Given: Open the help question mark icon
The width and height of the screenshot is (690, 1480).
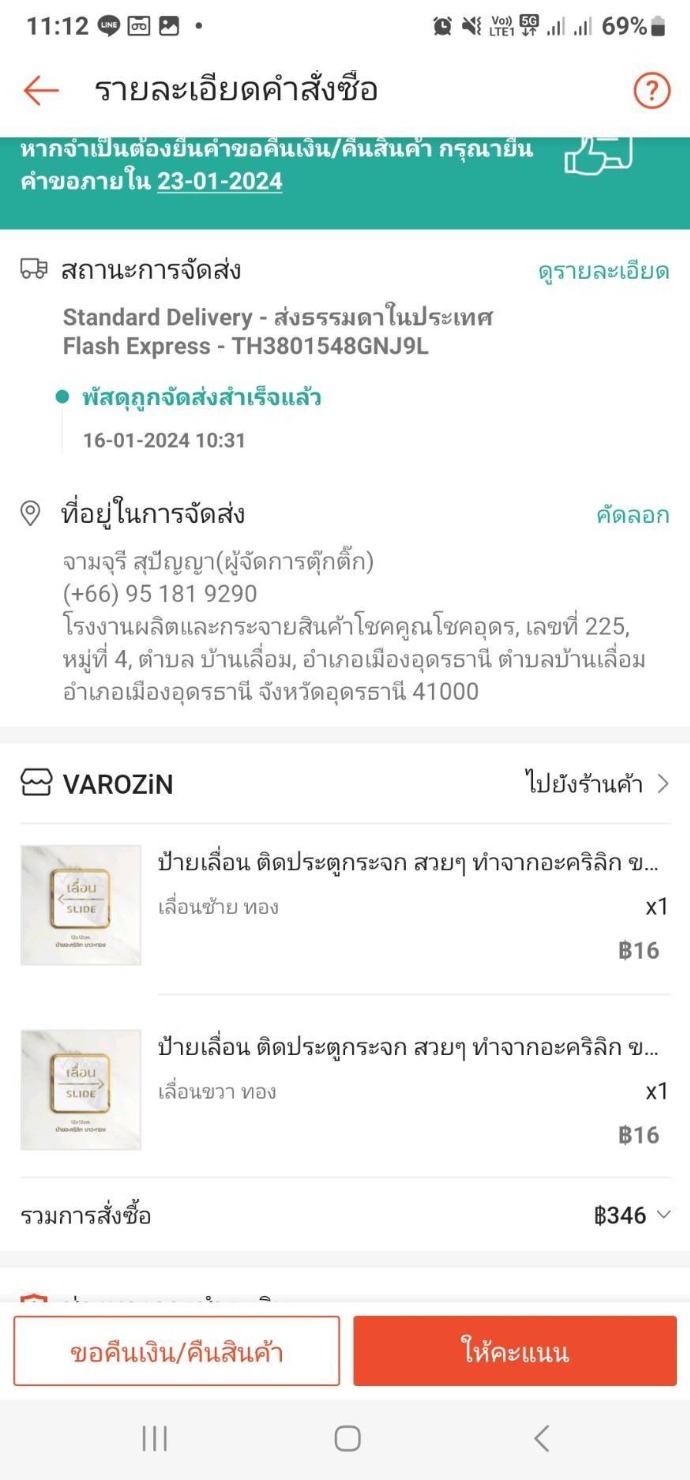Looking at the screenshot, I should click(651, 91).
